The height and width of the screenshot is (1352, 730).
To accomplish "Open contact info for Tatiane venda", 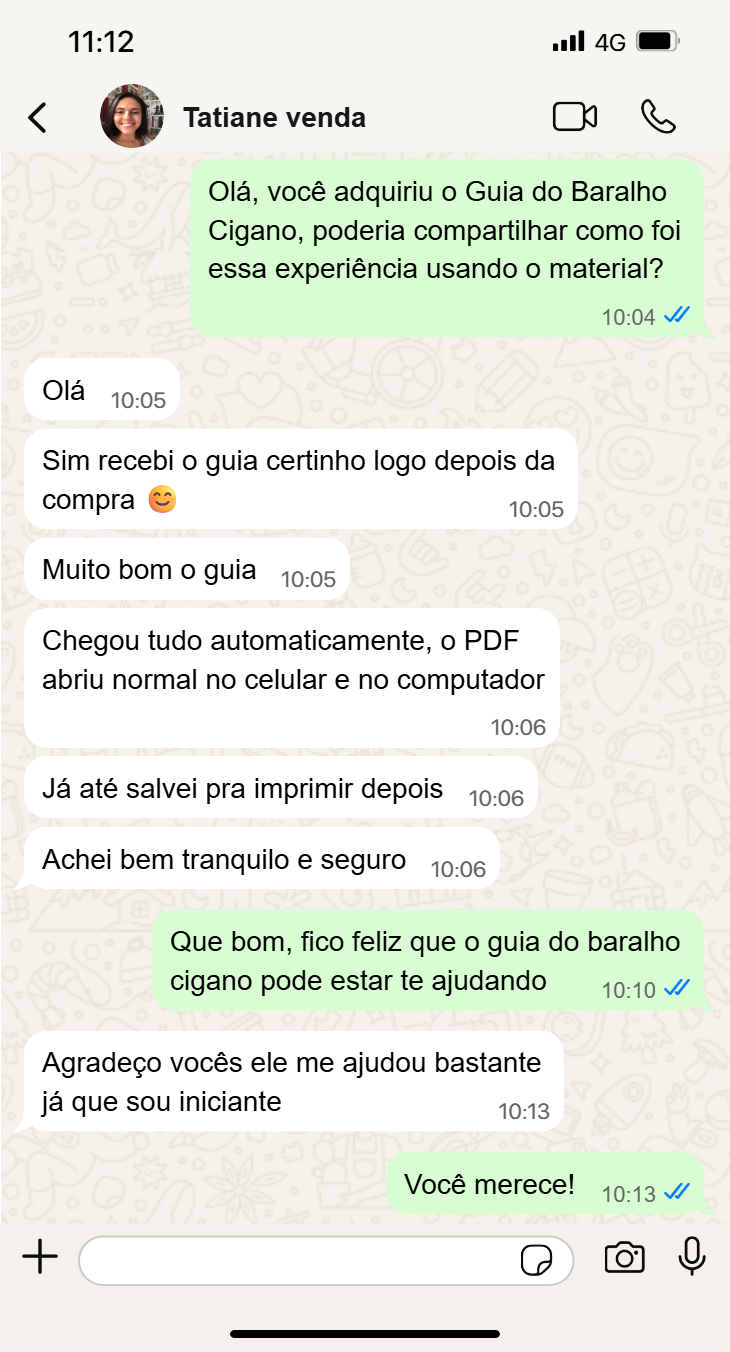I will pyautogui.click(x=274, y=118).
